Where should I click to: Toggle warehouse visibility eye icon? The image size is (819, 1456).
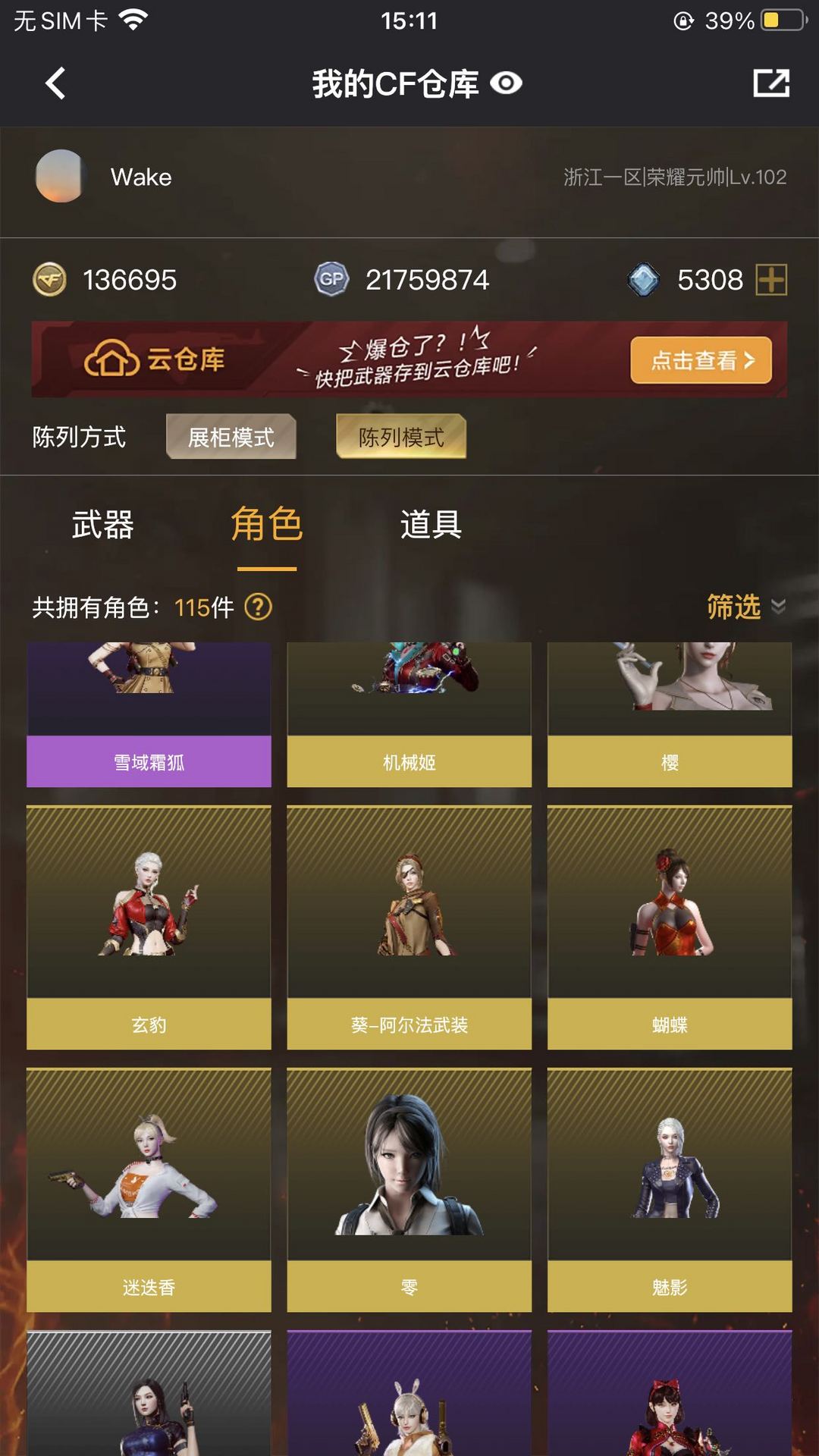[506, 83]
